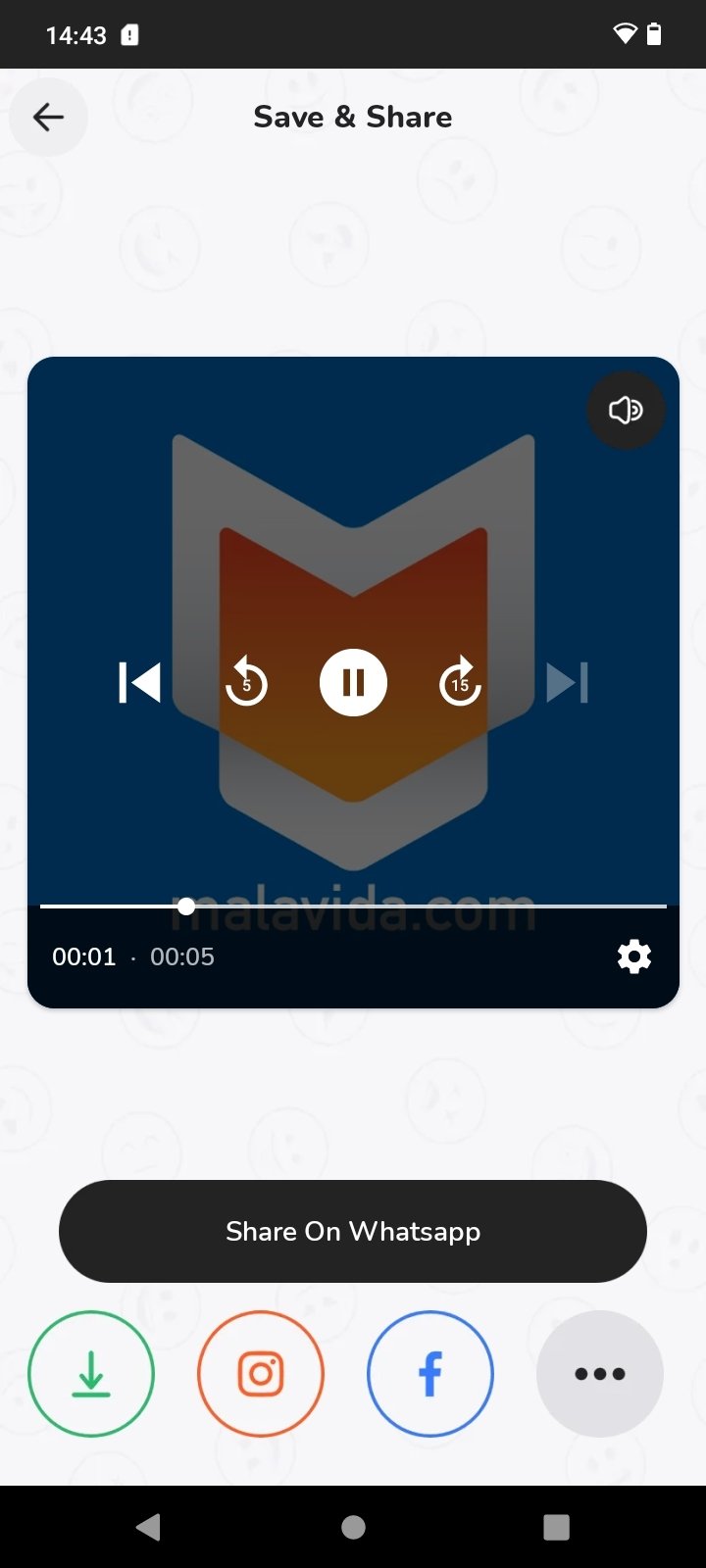Download the video to device
The height and width of the screenshot is (1568, 706).
(x=91, y=1374)
